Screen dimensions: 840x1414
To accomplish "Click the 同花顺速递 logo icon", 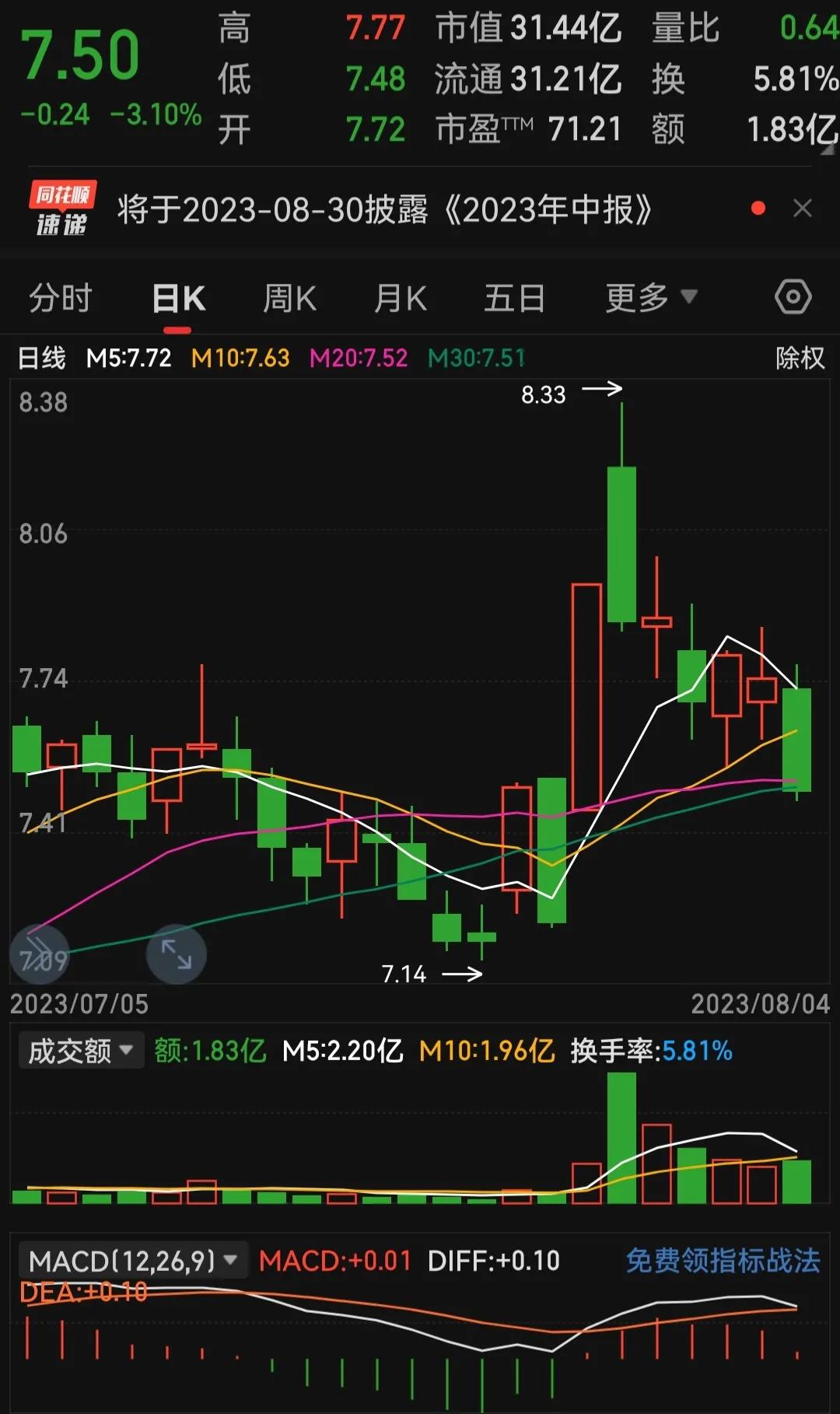I will (65, 208).
